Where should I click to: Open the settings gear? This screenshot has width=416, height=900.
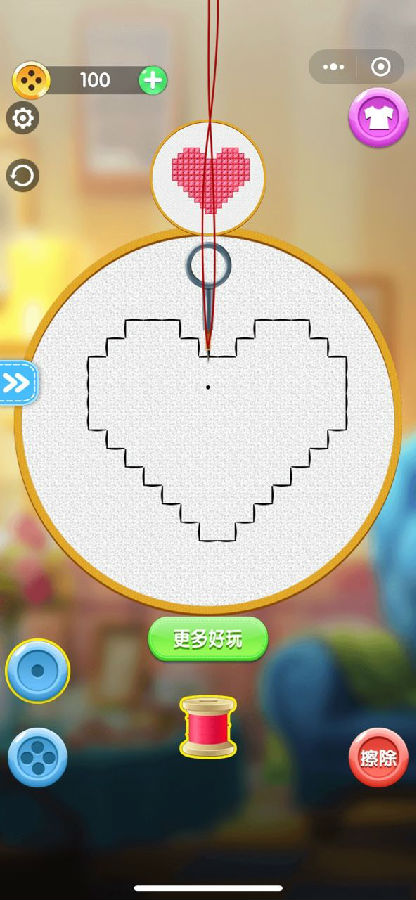point(23,118)
